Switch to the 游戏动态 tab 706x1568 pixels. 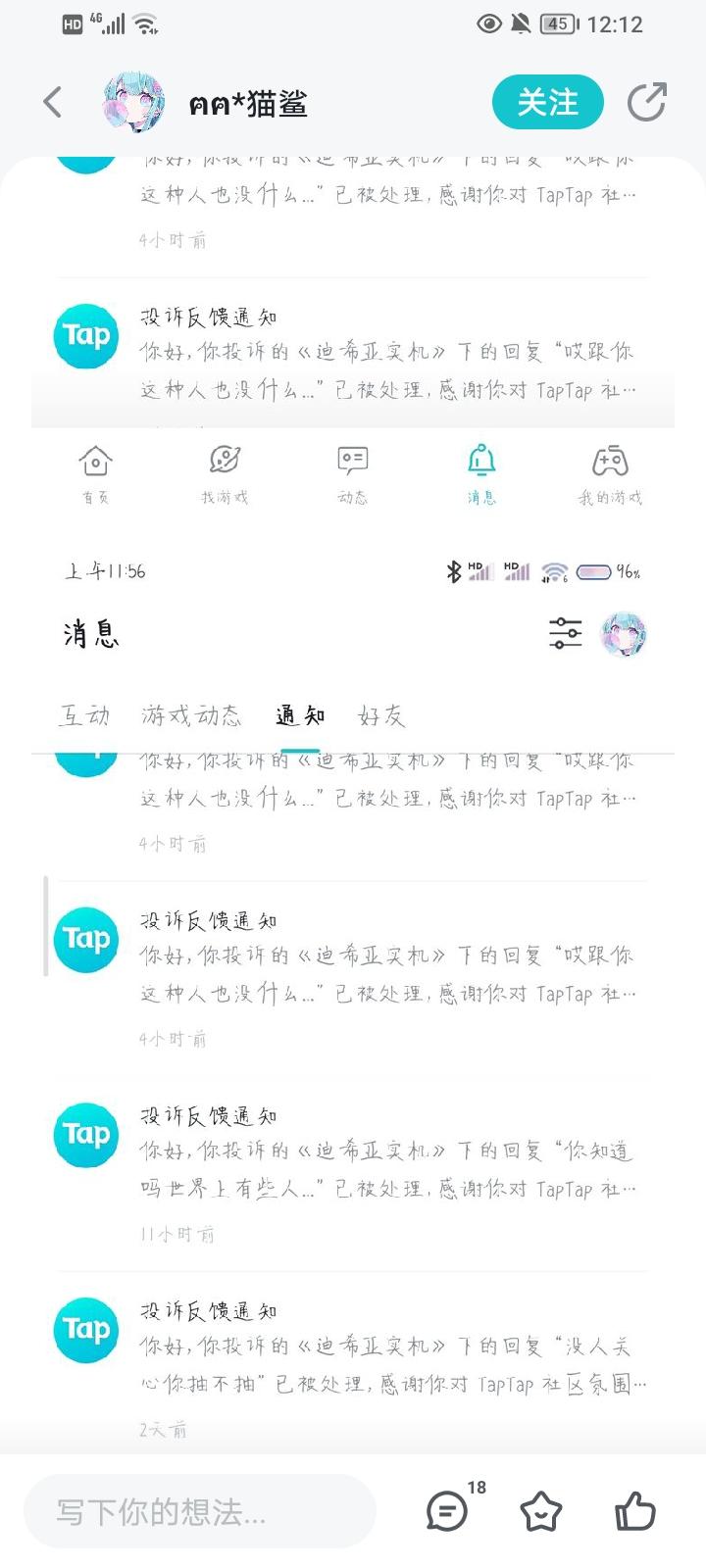pyautogui.click(x=192, y=716)
